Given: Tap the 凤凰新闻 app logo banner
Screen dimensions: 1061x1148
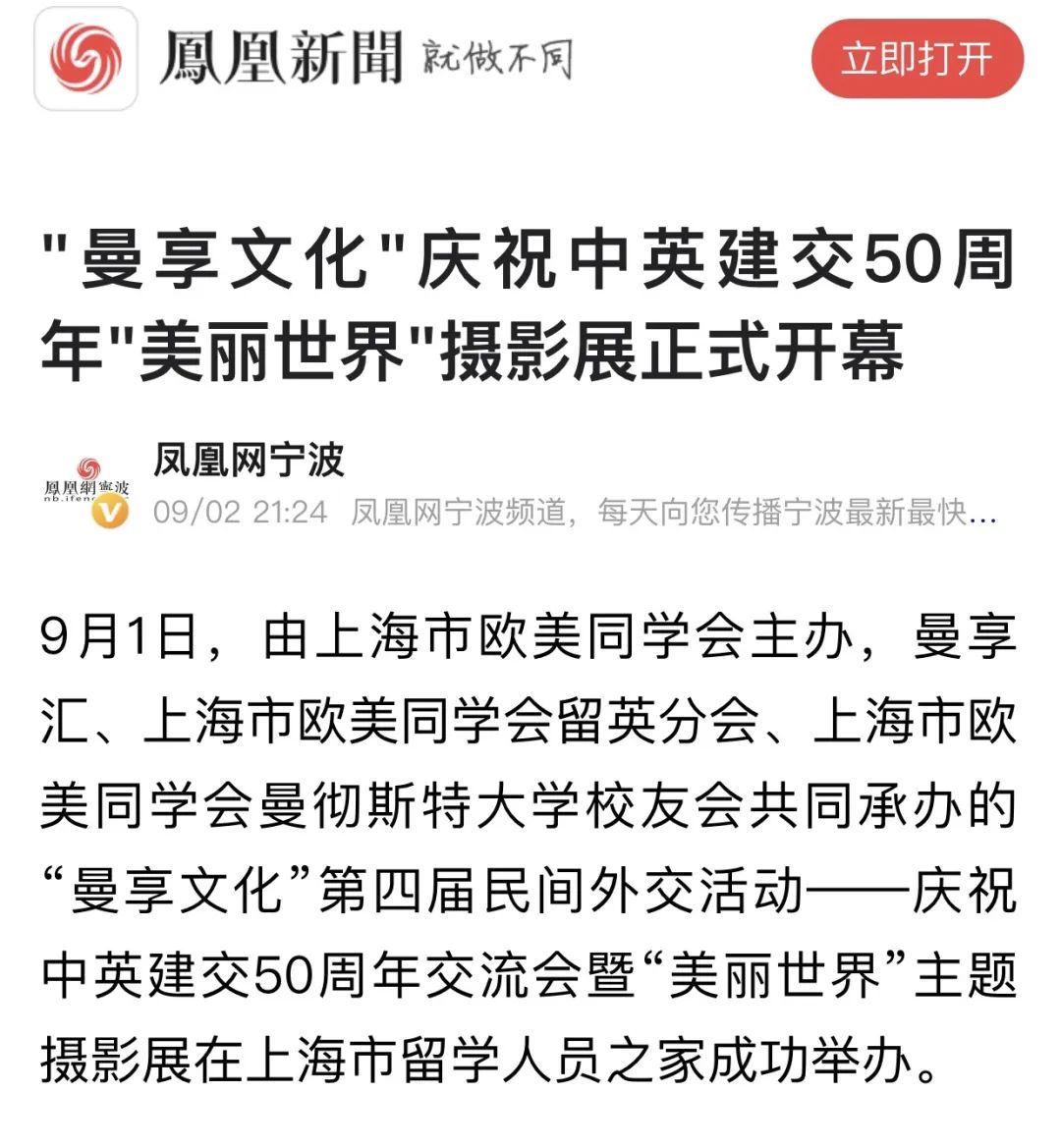Looking at the screenshot, I should coord(86,58).
